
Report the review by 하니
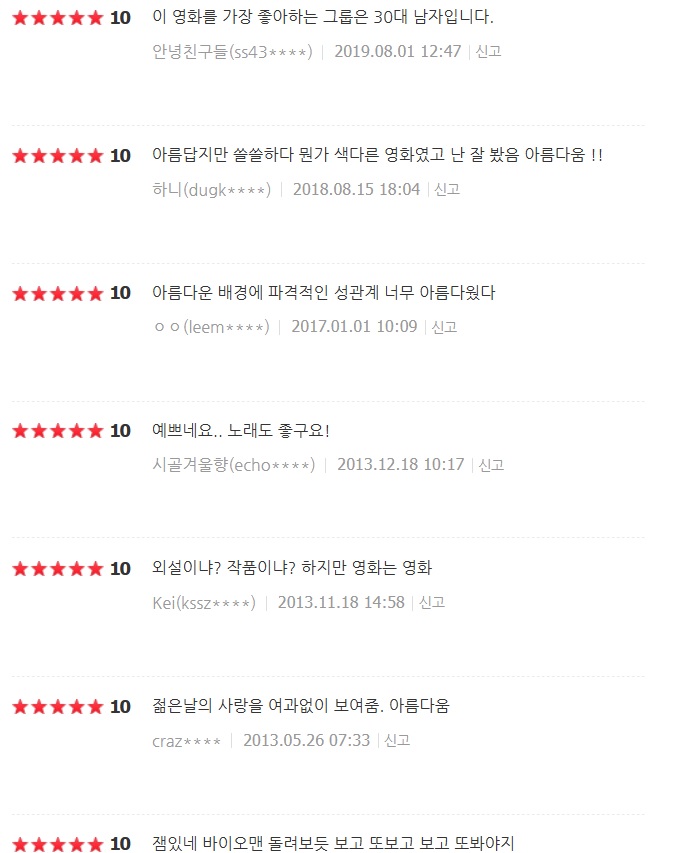(447, 189)
